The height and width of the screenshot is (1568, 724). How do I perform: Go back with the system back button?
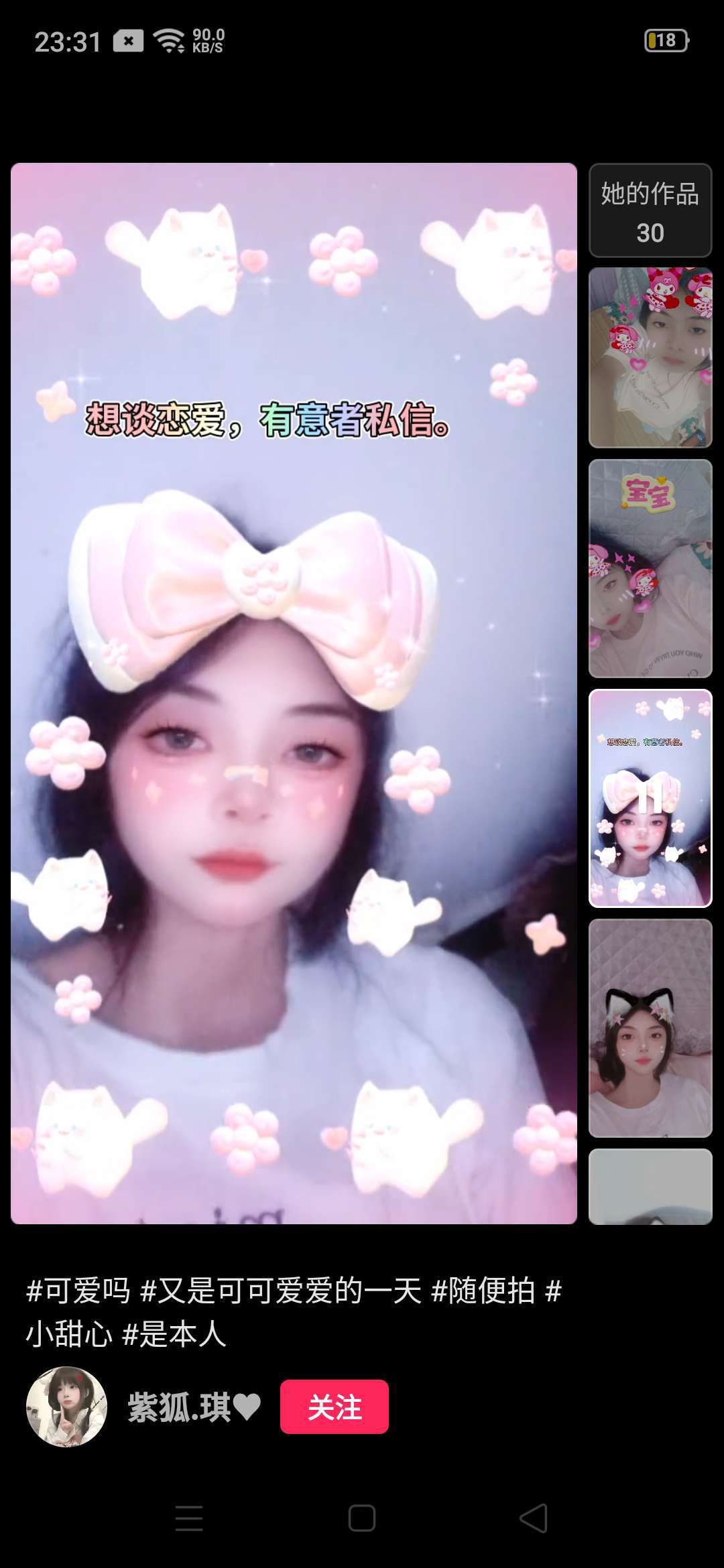tap(534, 1518)
